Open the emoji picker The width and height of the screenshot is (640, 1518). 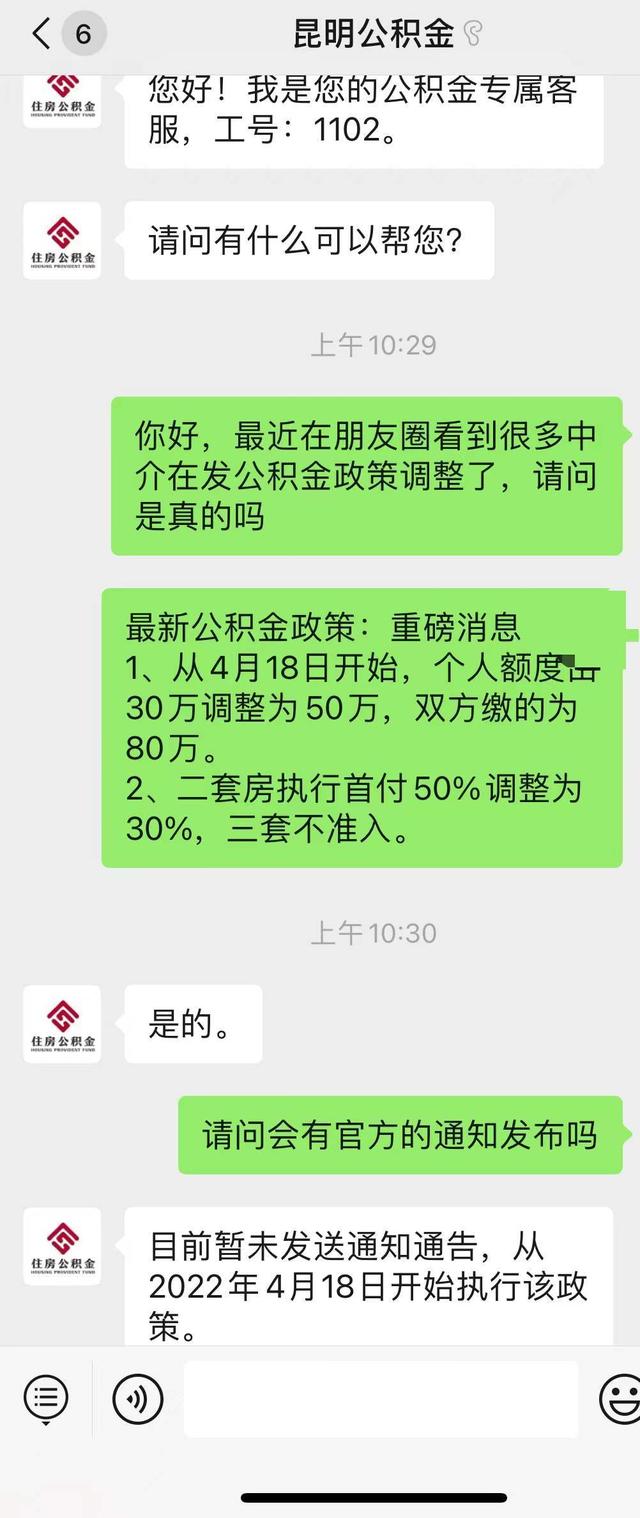[x=620, y=1397]
